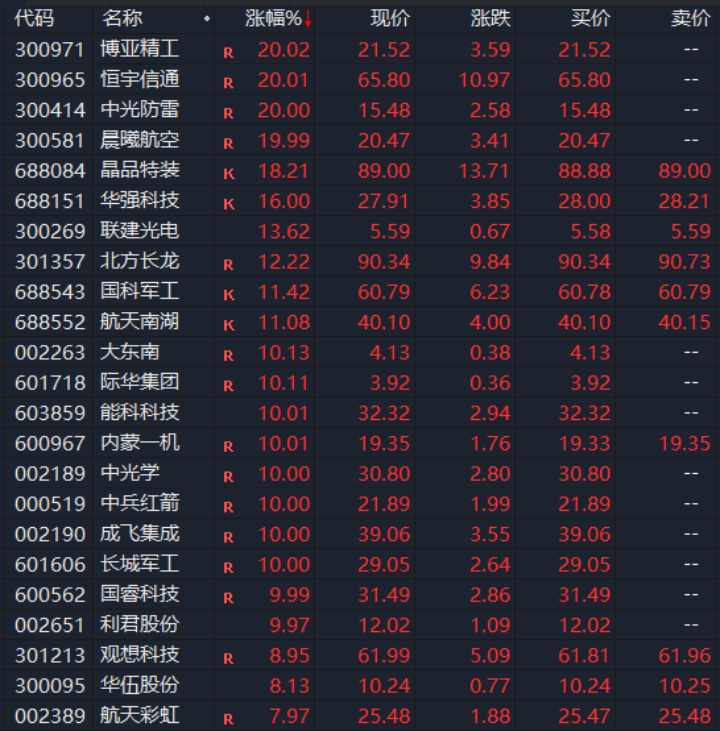Viewport: 720px width, 731px height.
Task: Click the R badge beside 恒宇信通
Action: [x=228, y=80]
